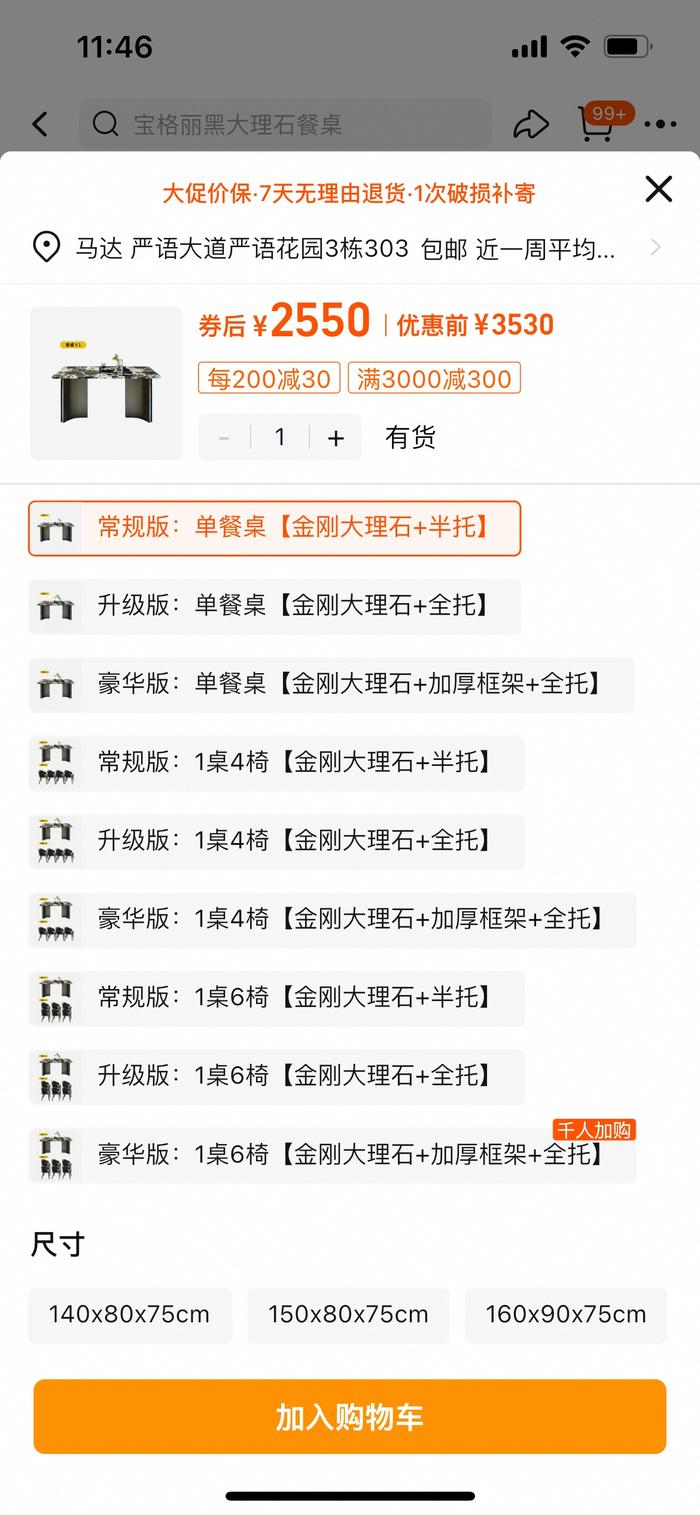
Task: Select 常规版 1桌6椅 半托 option
Action: tap(277, 998)
